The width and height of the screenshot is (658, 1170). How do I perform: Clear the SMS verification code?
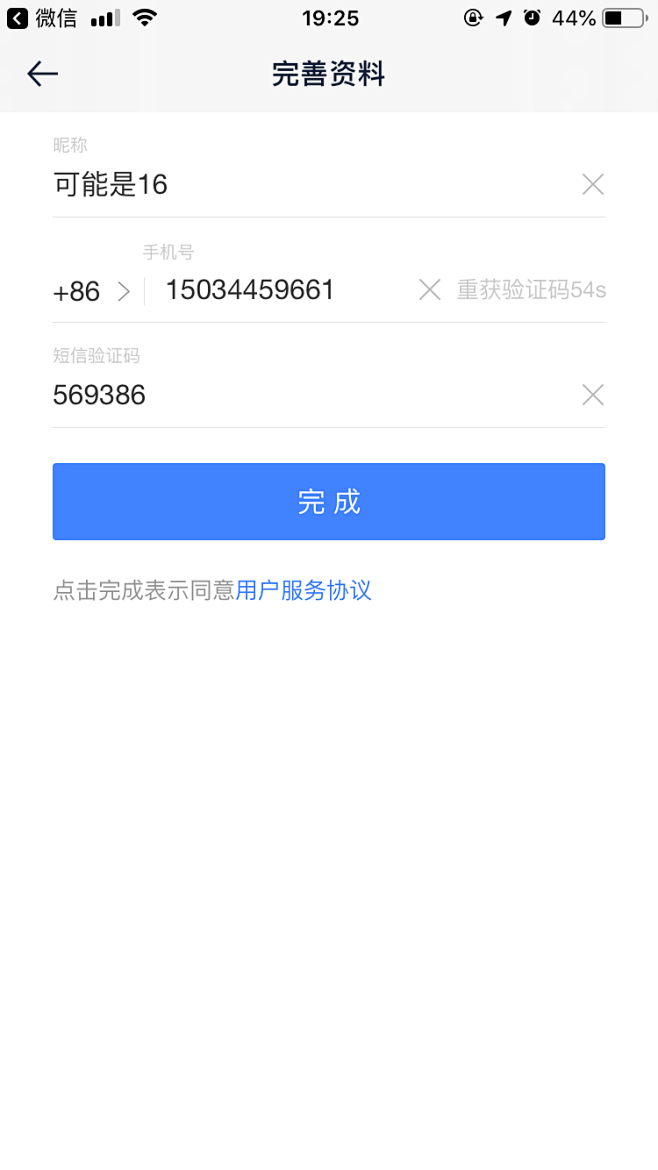click(x=593, y=396)
